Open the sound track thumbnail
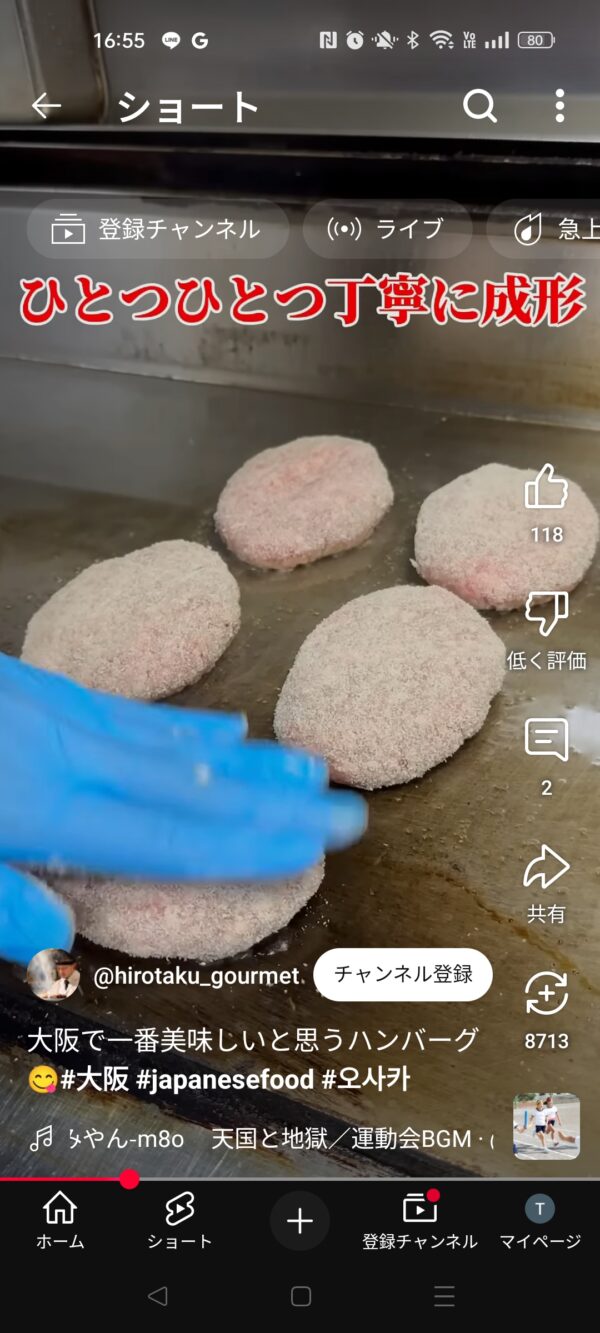 (x=546, y=1126)
